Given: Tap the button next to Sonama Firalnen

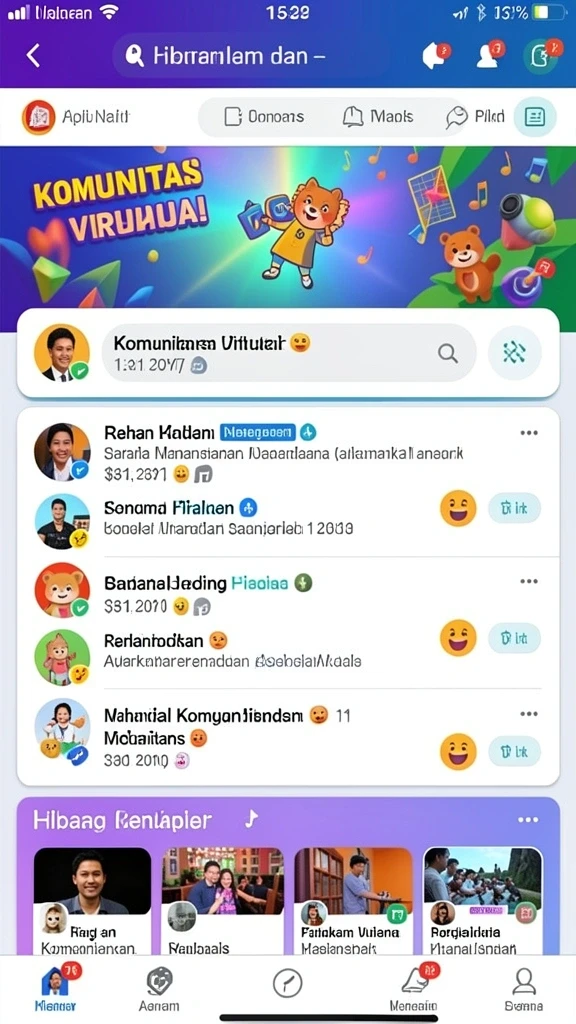Looking at the screenshot, I should coord(515,509).
